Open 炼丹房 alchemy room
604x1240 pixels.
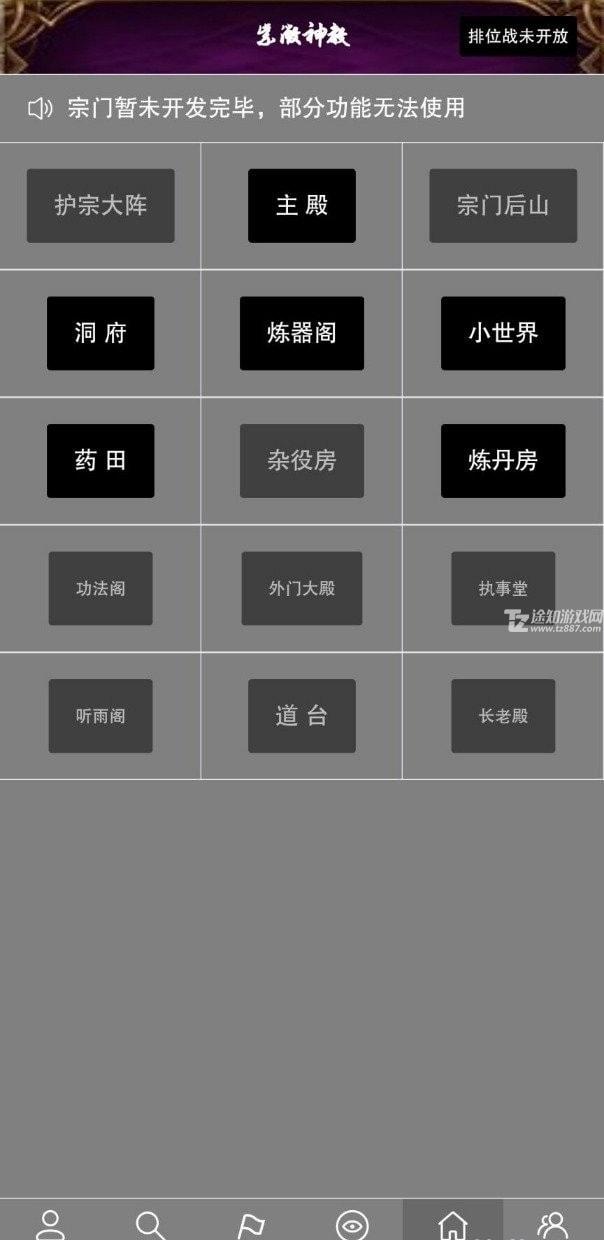(502, 461)
